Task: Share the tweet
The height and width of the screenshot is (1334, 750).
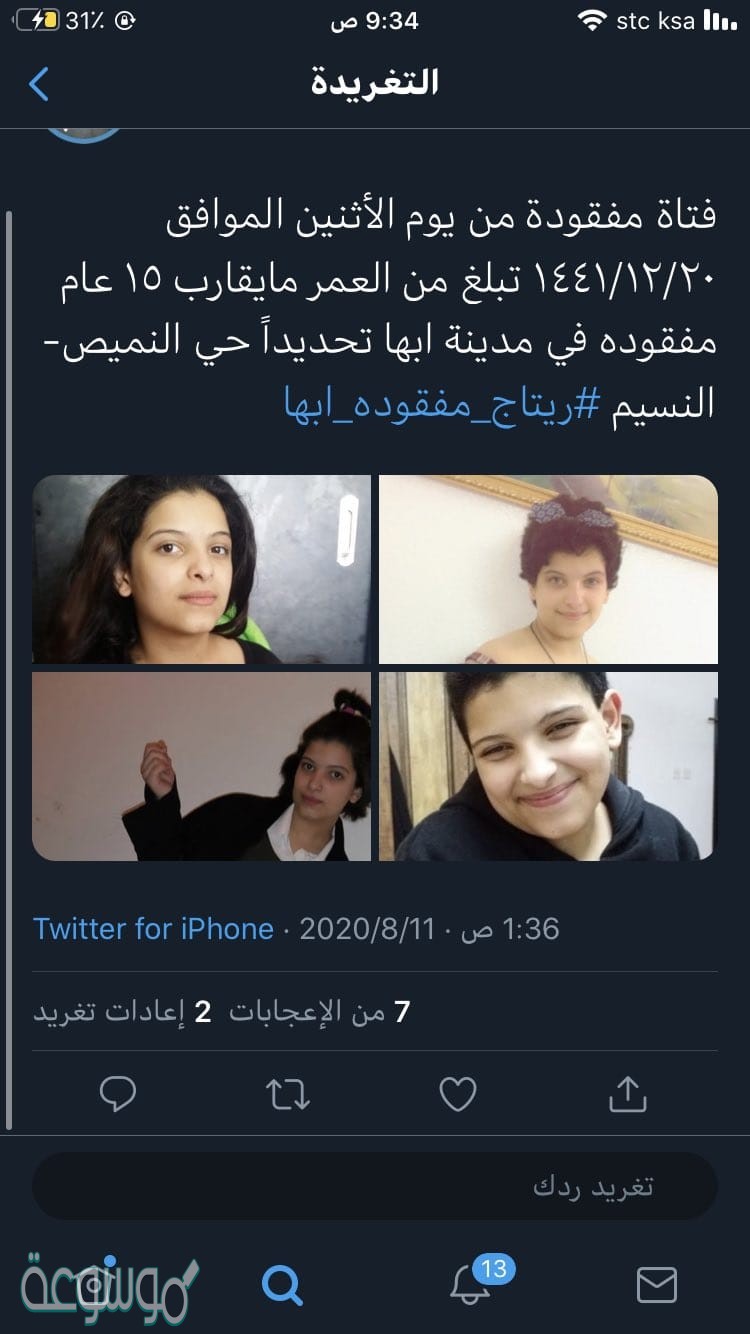Action: click(x=628, y=1095)
